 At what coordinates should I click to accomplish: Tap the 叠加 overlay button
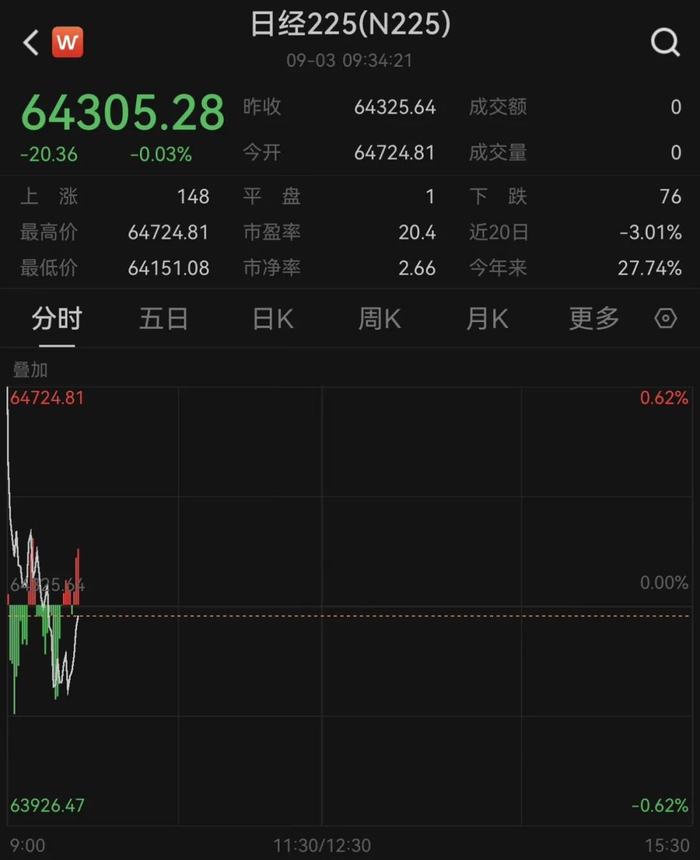coord(30,370)
